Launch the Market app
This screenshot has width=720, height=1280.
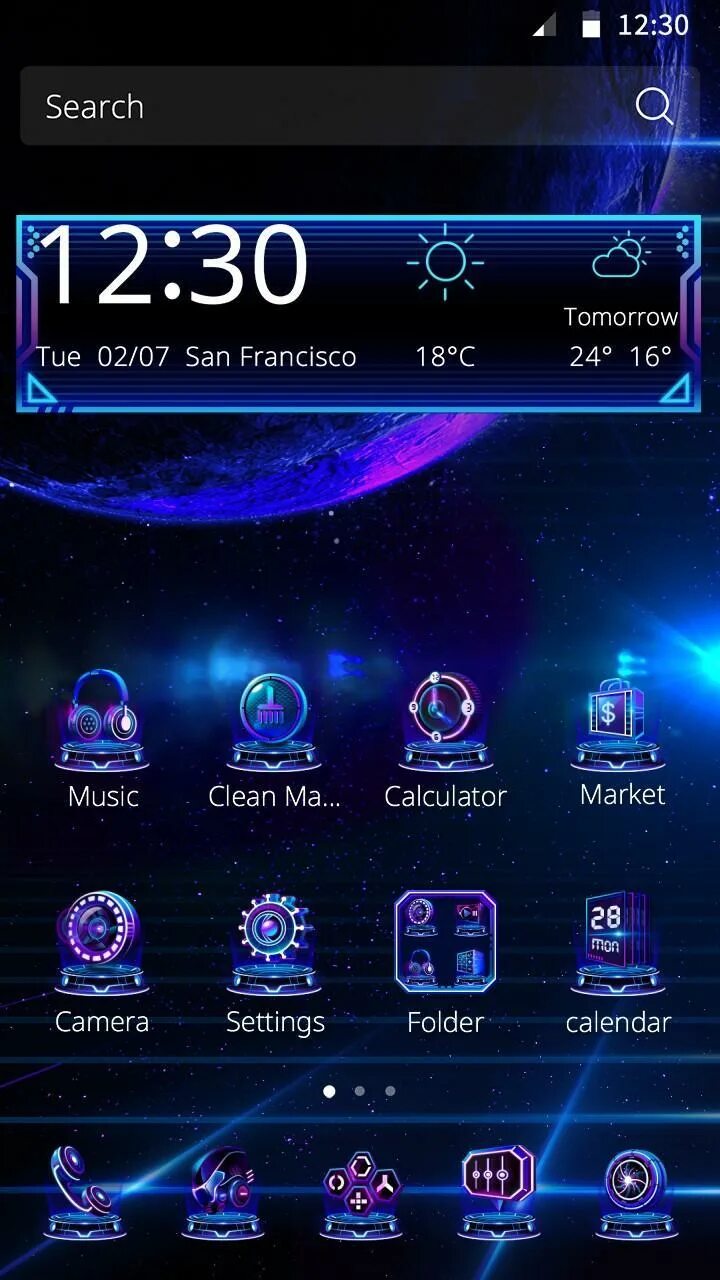[622, 740]
